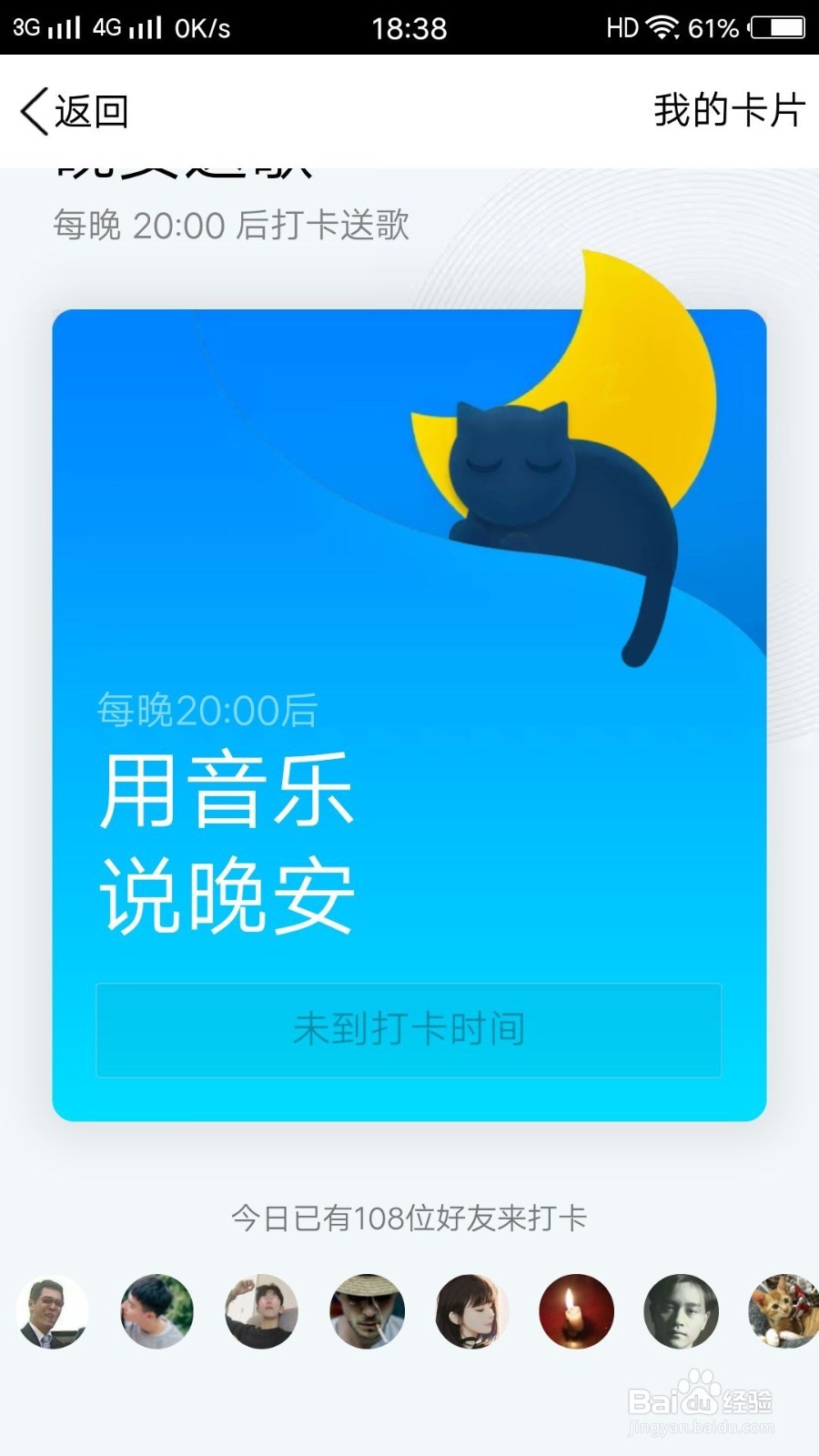
Task: Open the first friend's avatar wearing glasses
Action: [x=52, y=1310]
